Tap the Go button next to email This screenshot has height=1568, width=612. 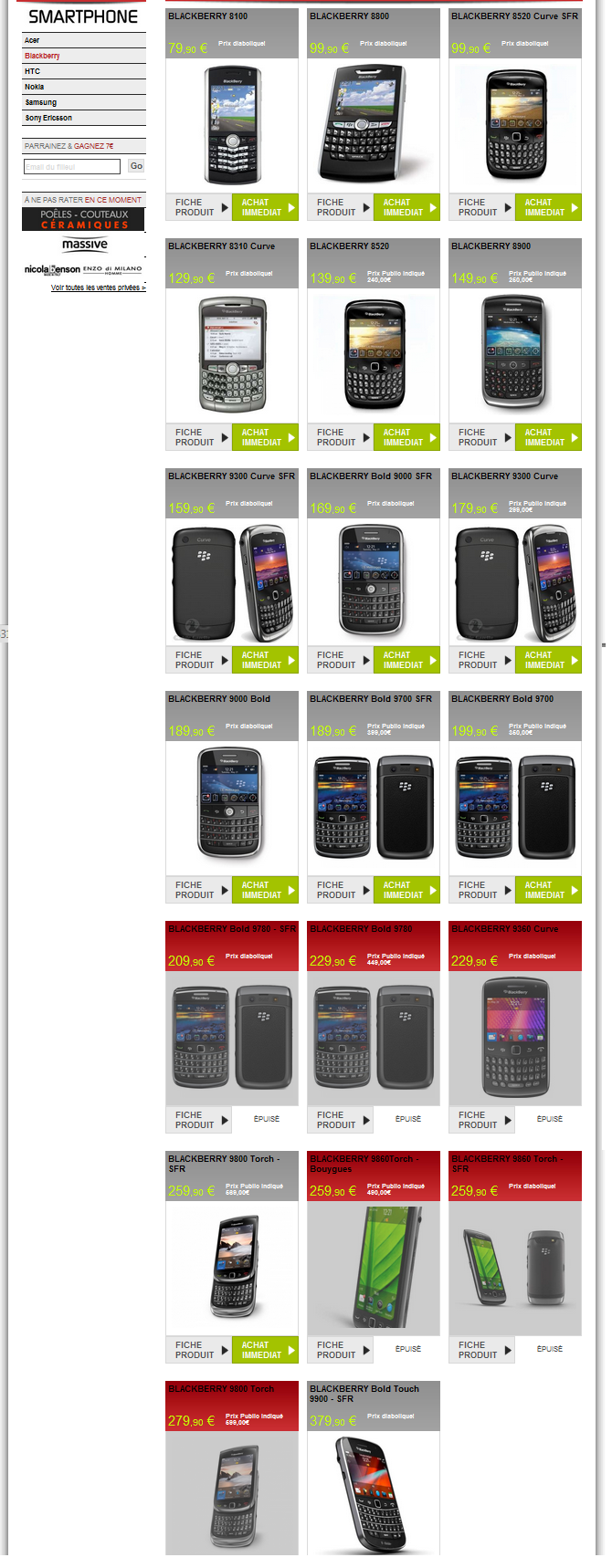click(136, 166)
